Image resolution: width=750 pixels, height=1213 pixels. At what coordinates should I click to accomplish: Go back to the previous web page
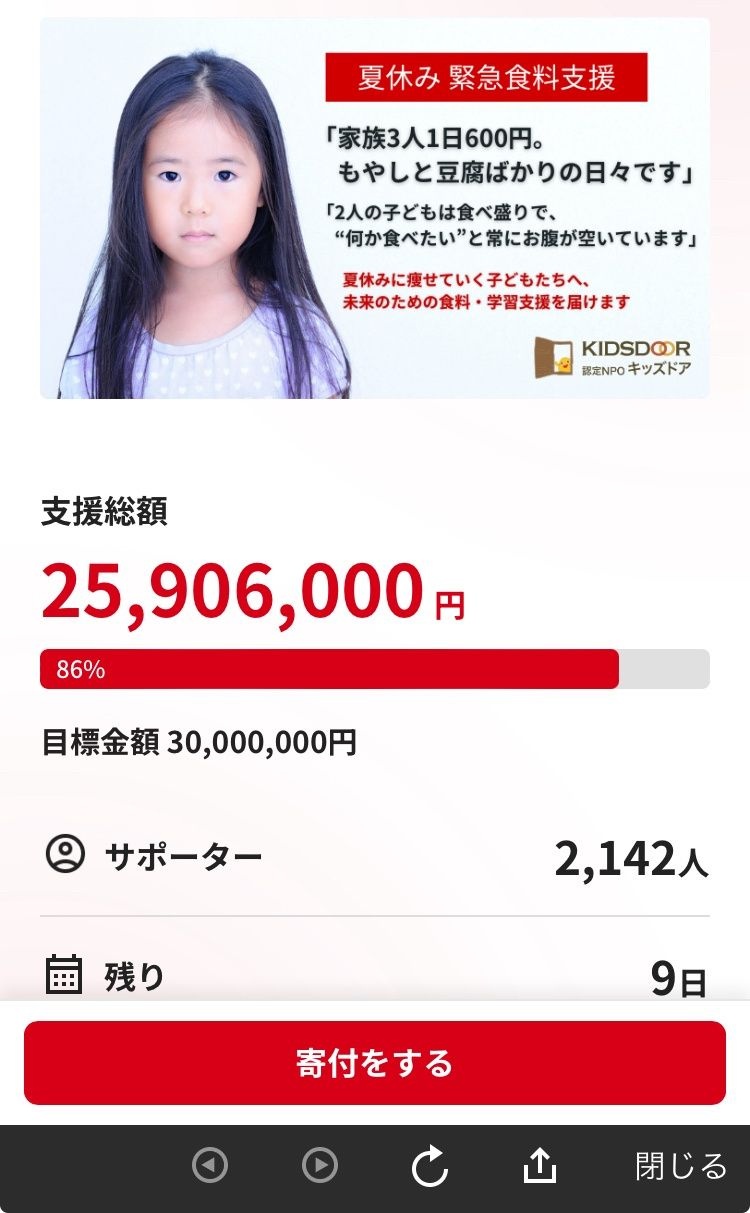pos(210,1166)
